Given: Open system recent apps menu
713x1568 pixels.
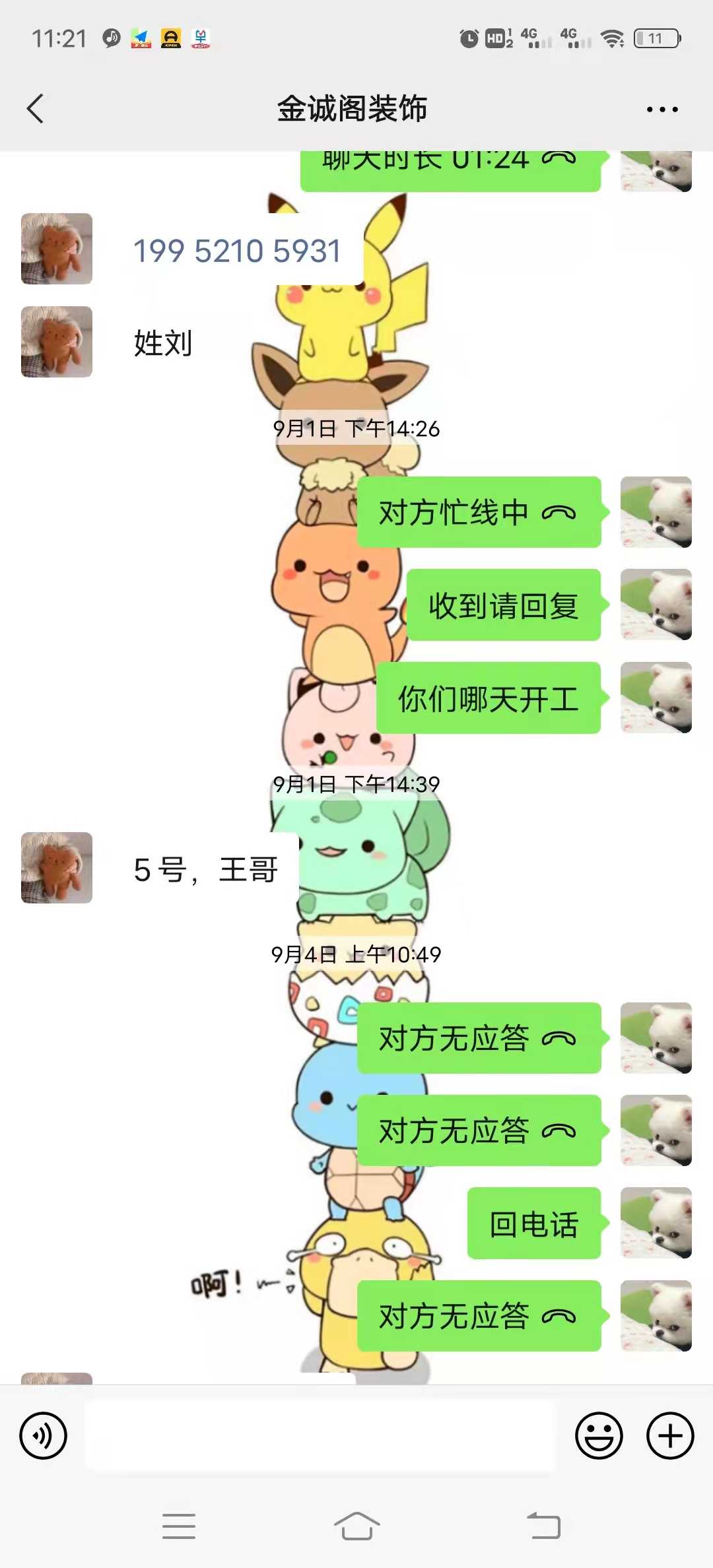Looking at the screenshot, I should [179, 1526].
